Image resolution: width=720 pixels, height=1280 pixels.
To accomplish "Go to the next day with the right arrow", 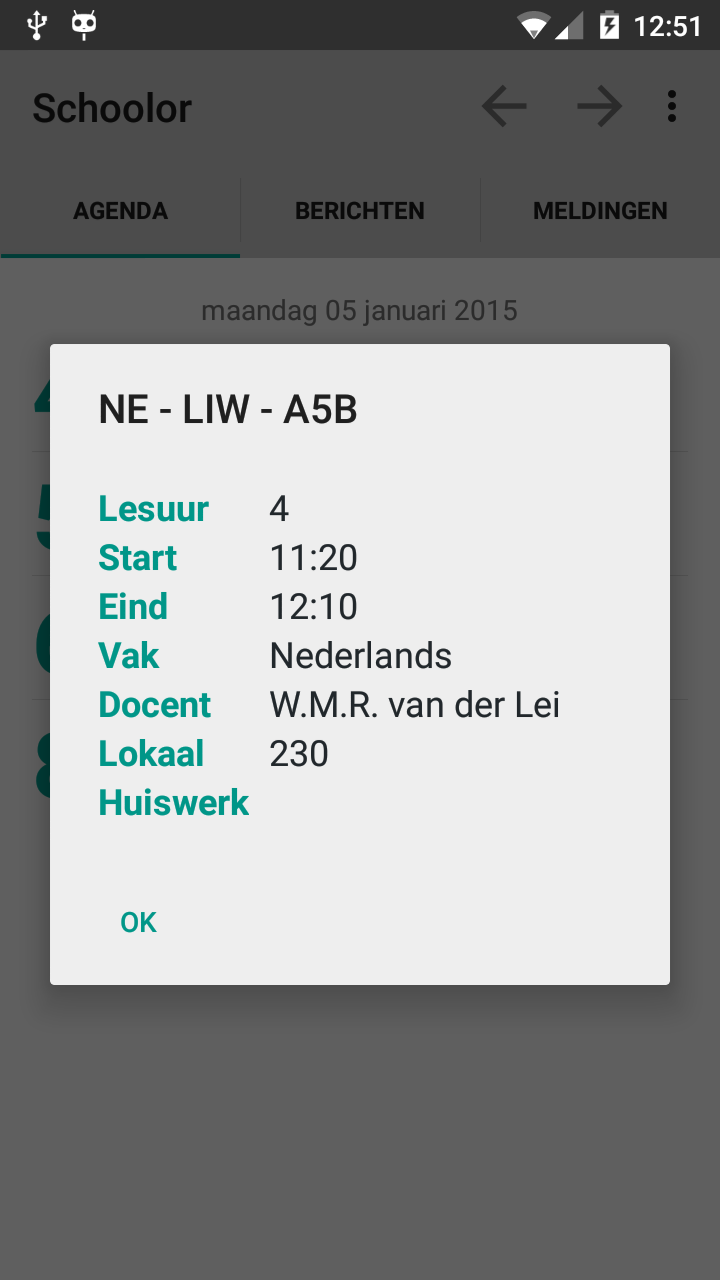I will [600, 107].
